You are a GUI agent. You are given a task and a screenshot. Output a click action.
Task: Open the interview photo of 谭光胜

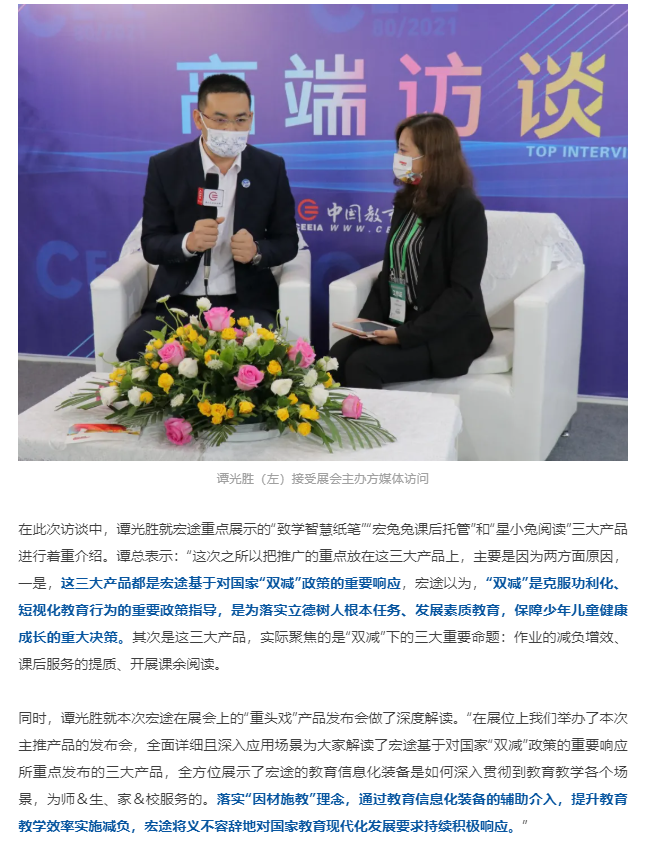[x=323, y=232]
